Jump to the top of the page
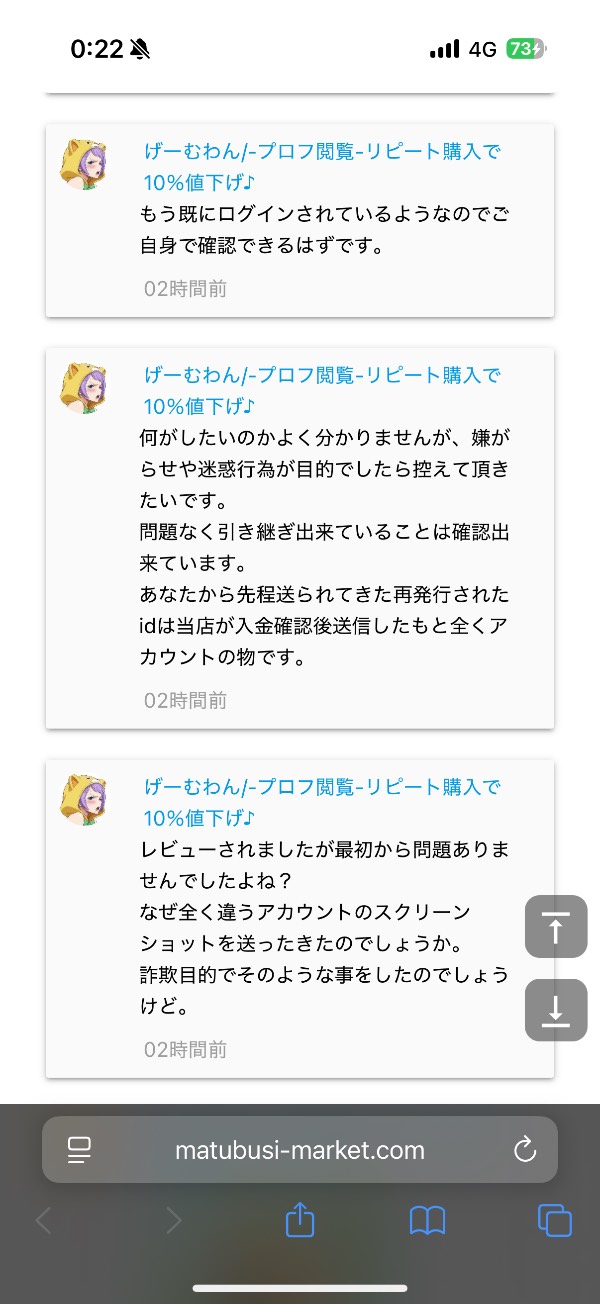600x1304 pixels. click(556, 926)
